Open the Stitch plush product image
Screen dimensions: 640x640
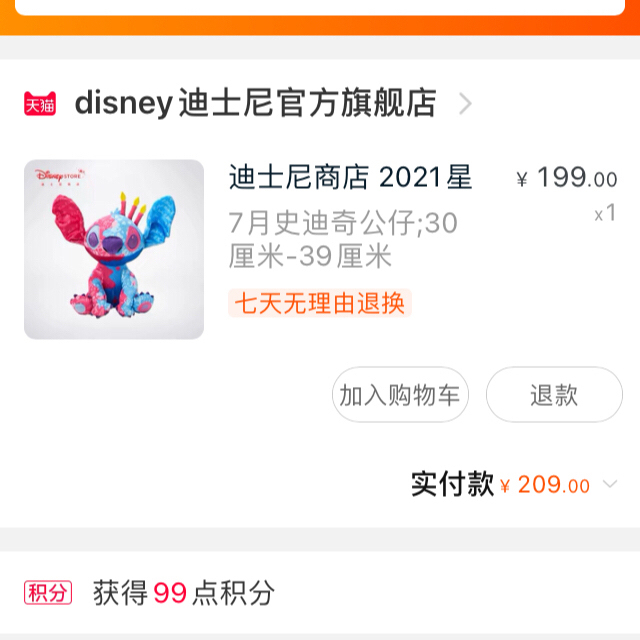pos(114,249)
